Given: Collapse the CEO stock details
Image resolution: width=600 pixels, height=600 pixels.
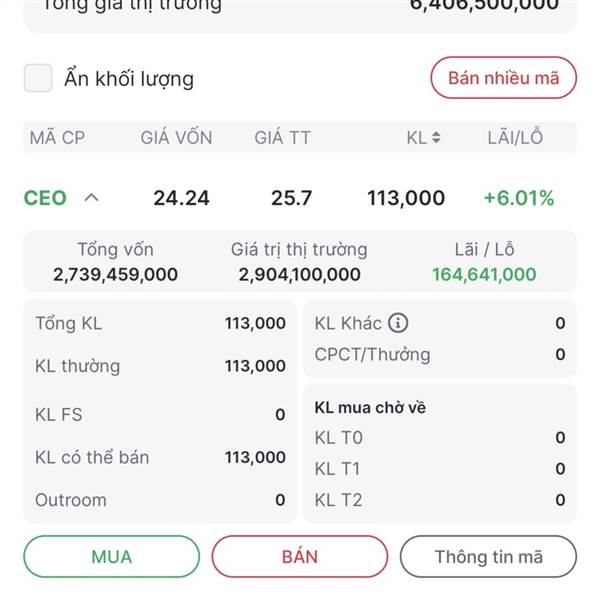Looking at the screenshot, I should pyautogui.click(x=91, y=198).
